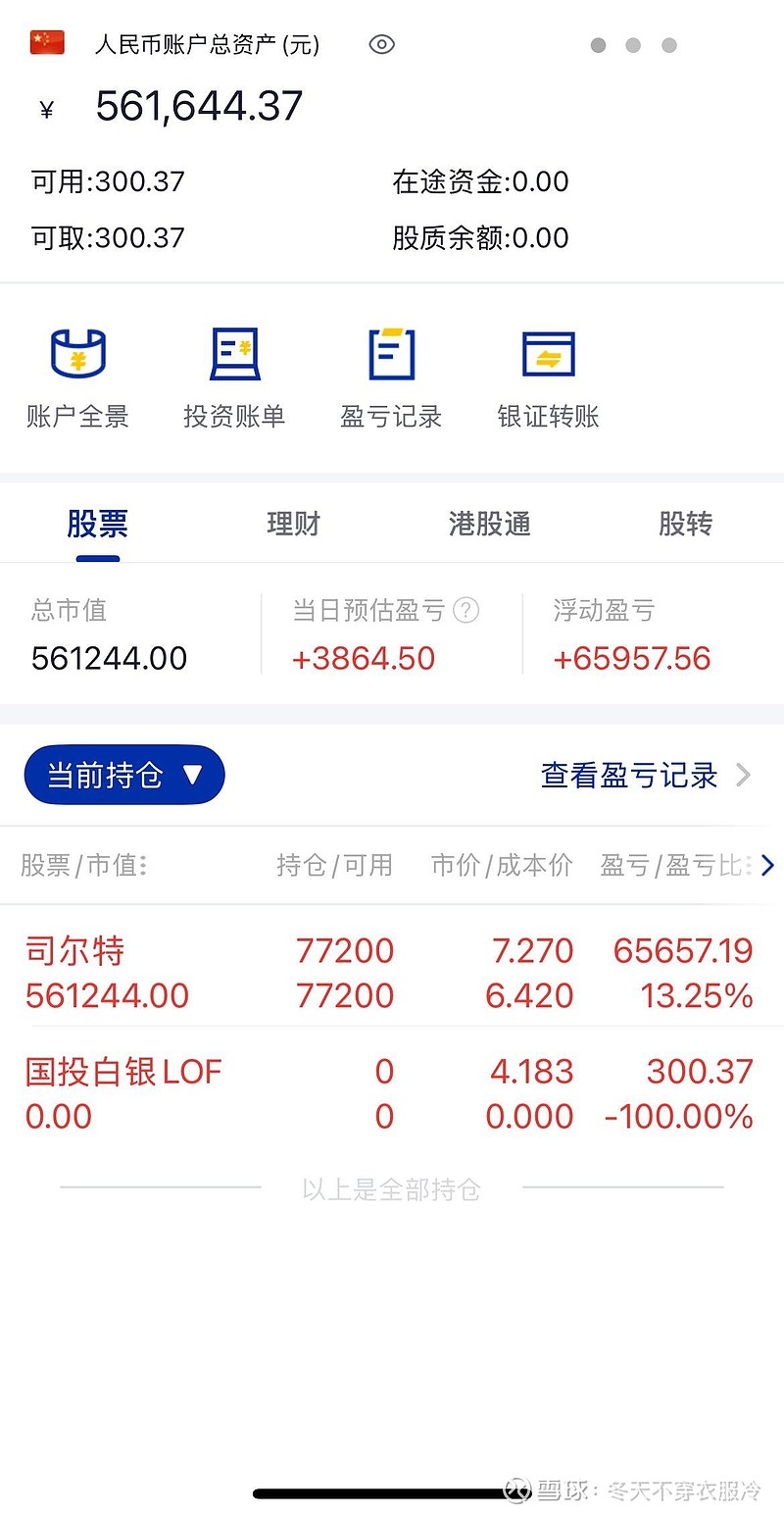Open the 国投白银LOF holding row

pyautogui.click(x=390, y=1093)
